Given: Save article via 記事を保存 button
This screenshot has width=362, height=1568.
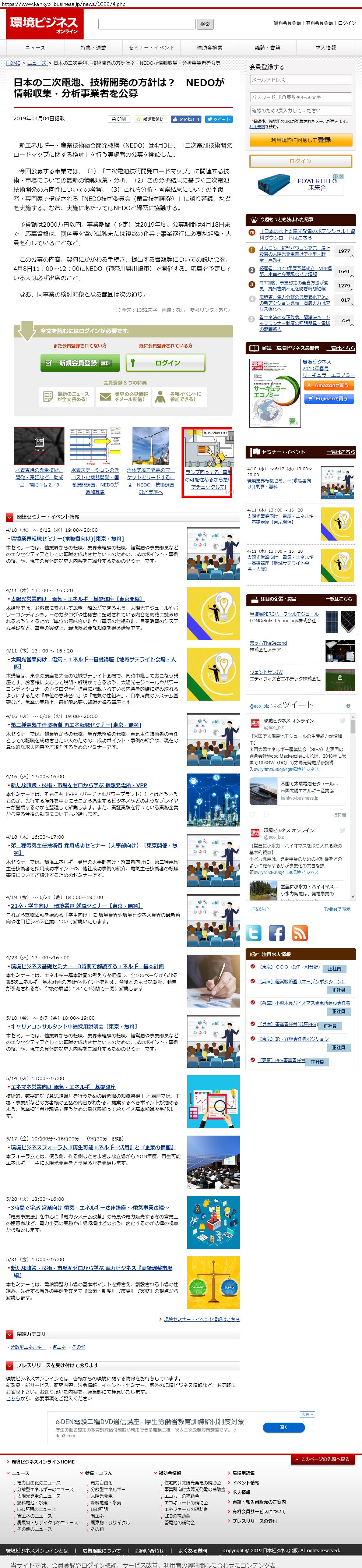Looking at the screenshot, I should click(150, 119).
